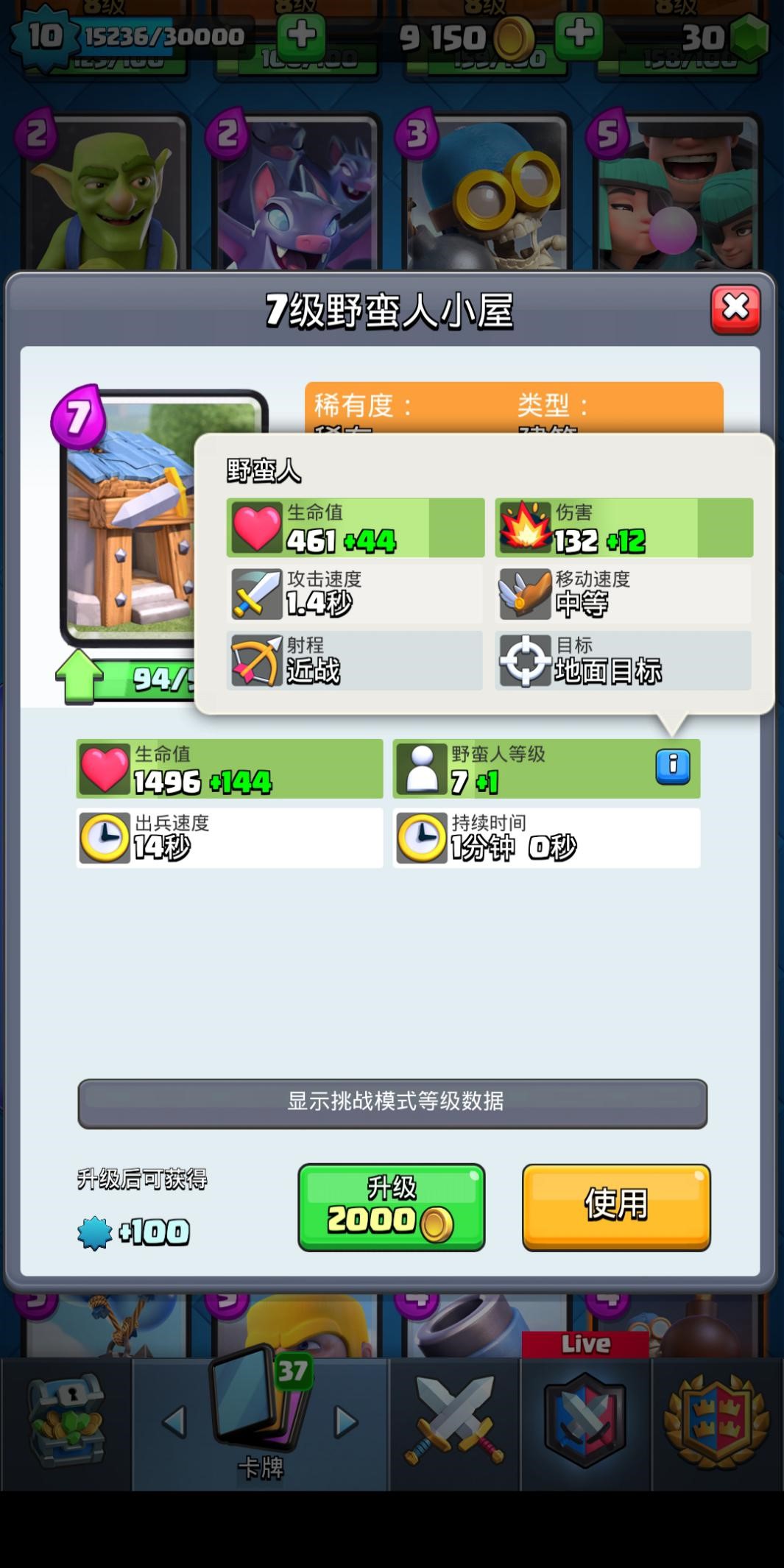Tap the yellow 使用 button
The width and height of the screenshot is (784, 1568).
[616, 1207]
